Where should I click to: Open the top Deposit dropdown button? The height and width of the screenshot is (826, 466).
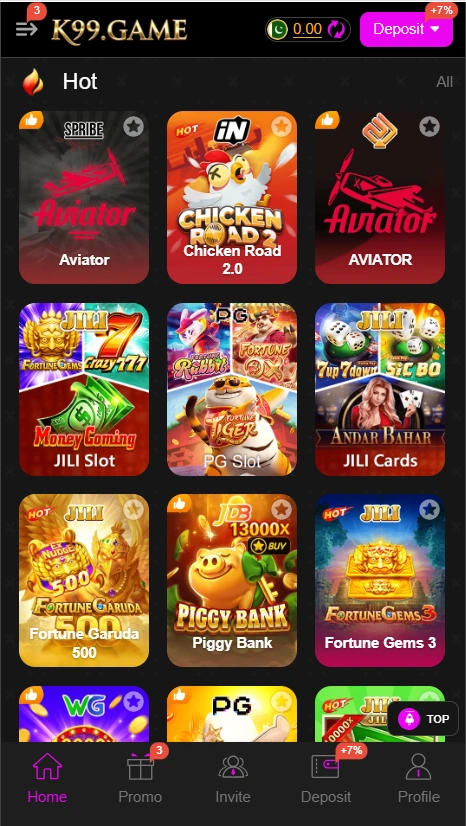406,29
